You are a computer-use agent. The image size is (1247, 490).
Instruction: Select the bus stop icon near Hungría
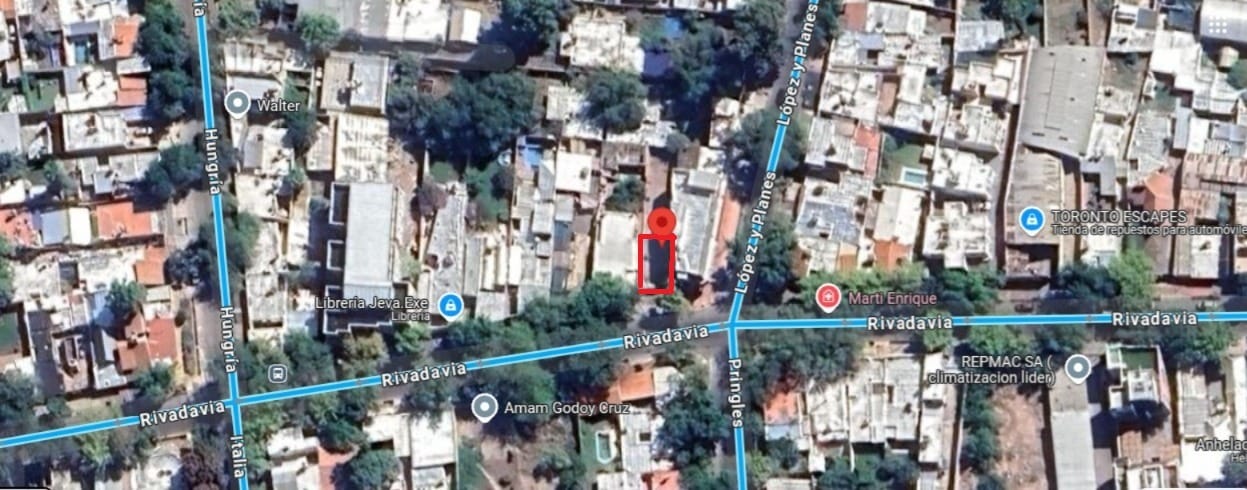pos(277,373)
